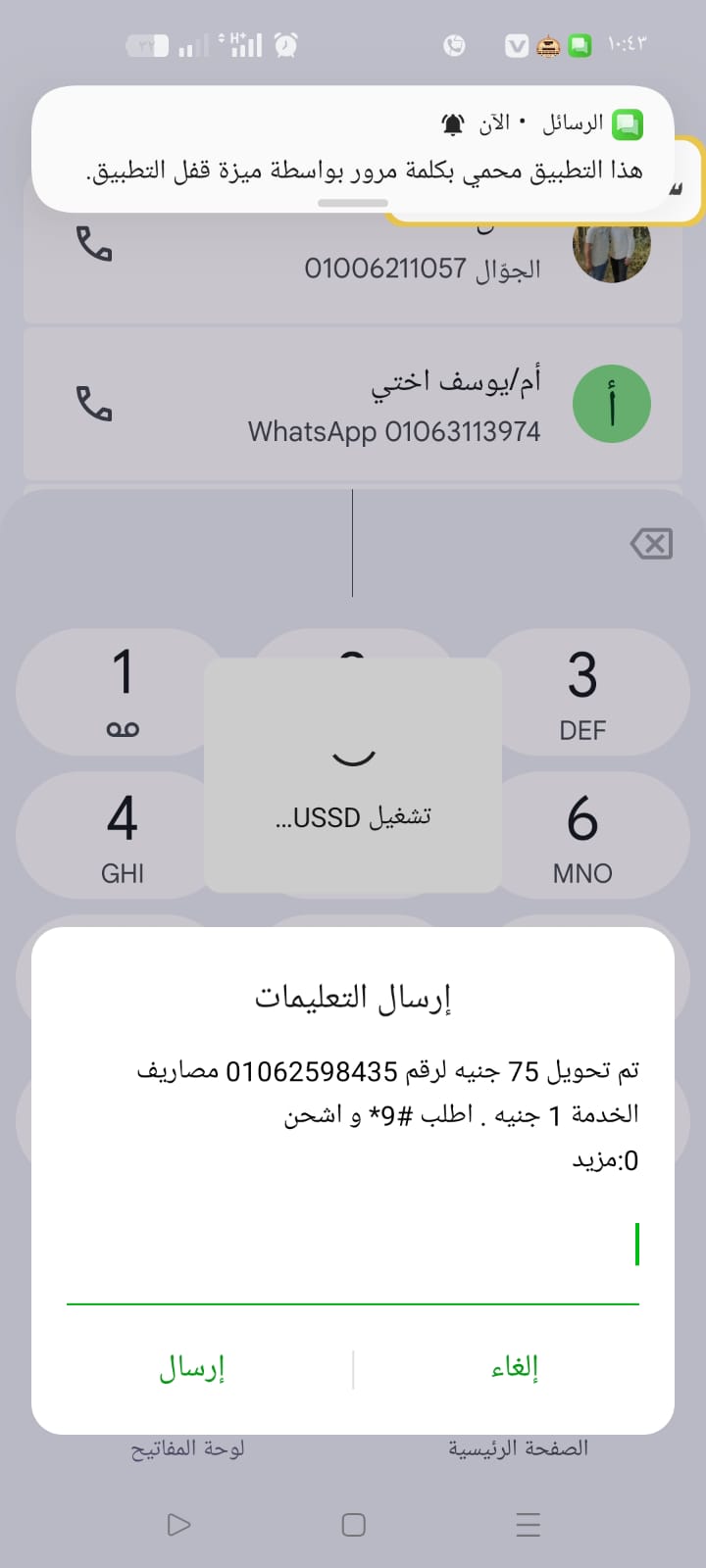Viewport: 706px width, 1568px height.
Task: Cancel the USSD dialog with إلغاء
Action: pos(515,1368)
